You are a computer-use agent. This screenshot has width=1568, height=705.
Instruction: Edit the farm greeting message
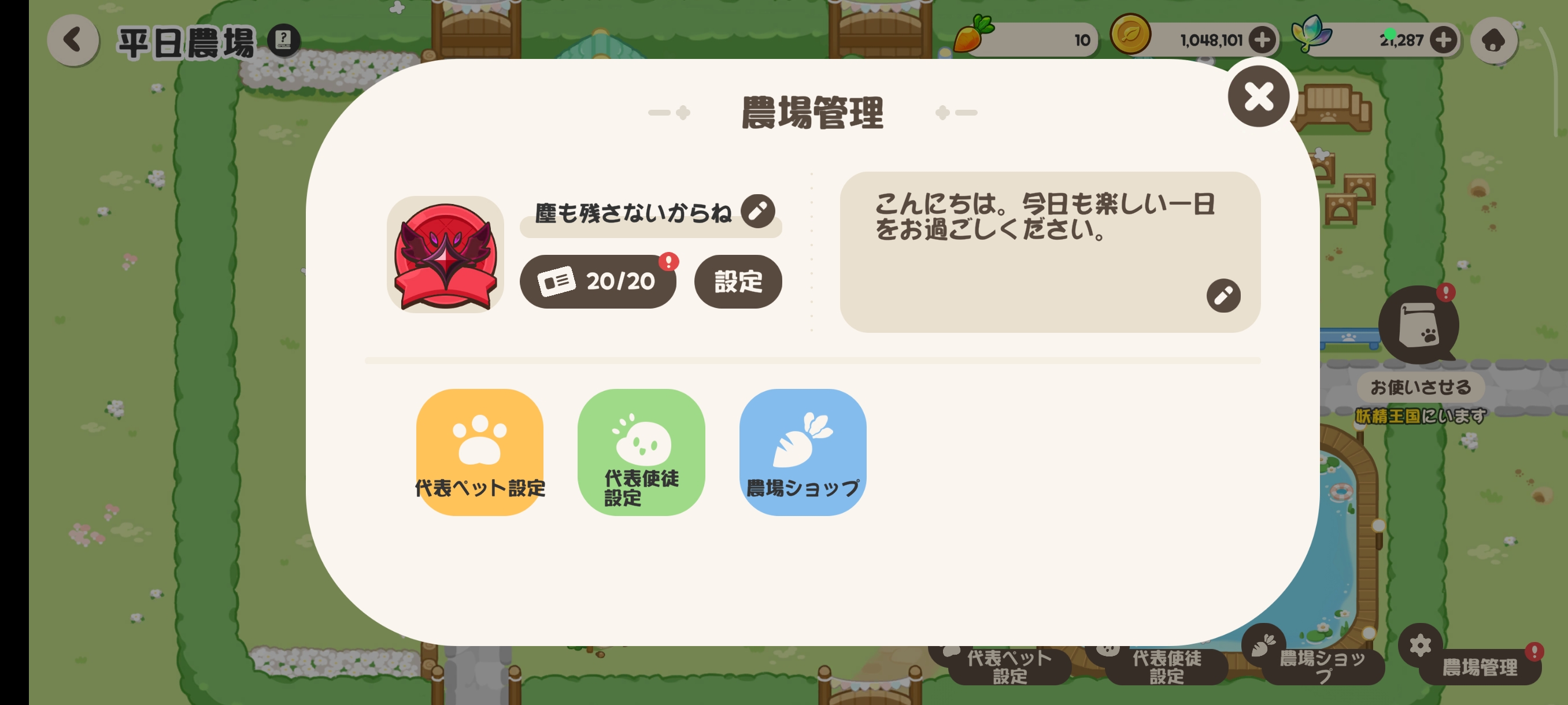(1223, 296)
